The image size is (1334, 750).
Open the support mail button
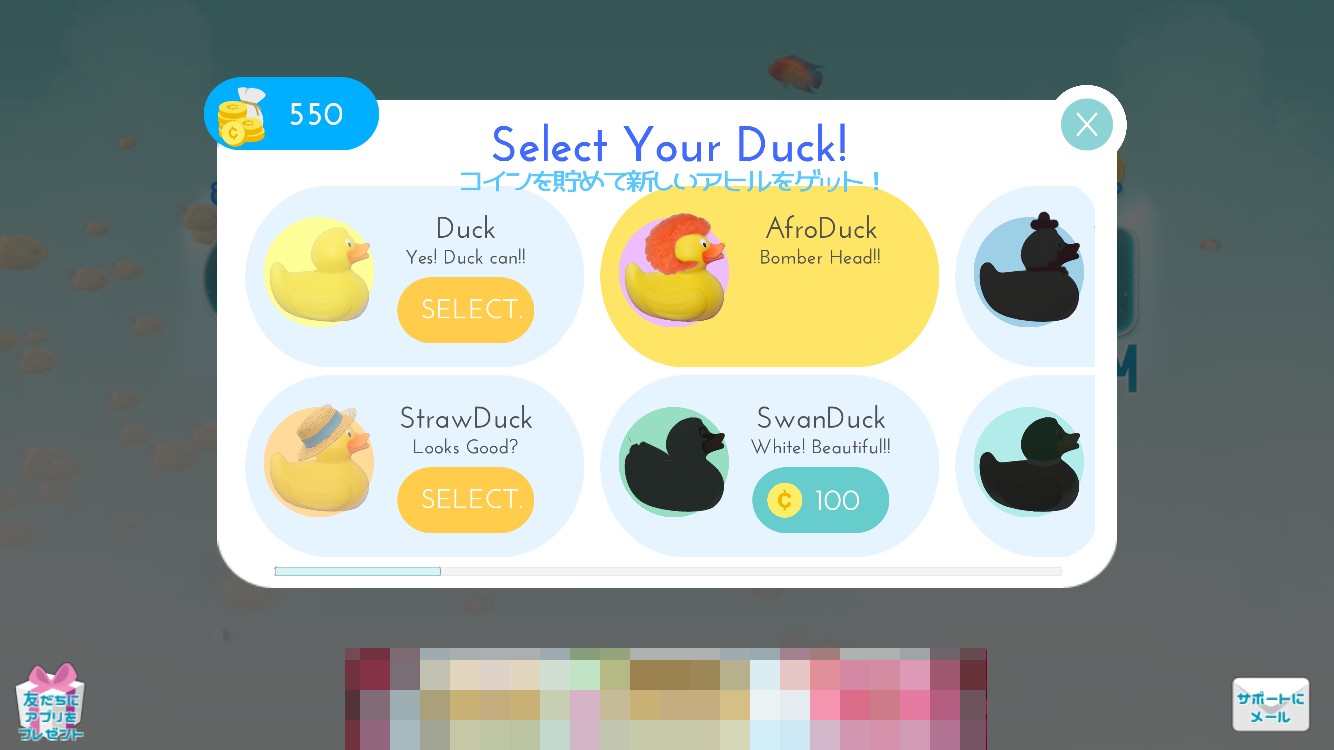click(x=1270, y=705)
